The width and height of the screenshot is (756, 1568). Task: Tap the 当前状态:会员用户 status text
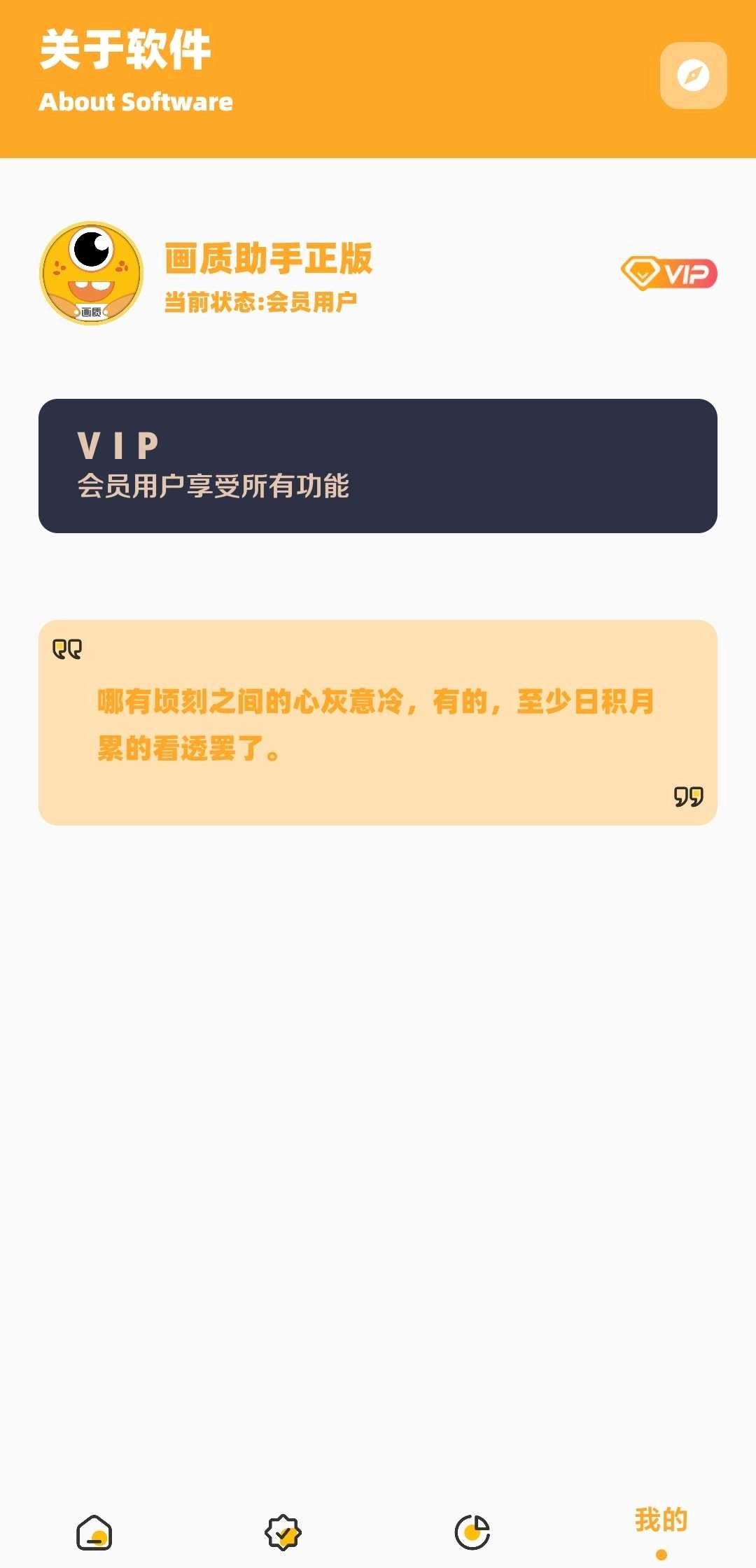(x=260, y=301)
